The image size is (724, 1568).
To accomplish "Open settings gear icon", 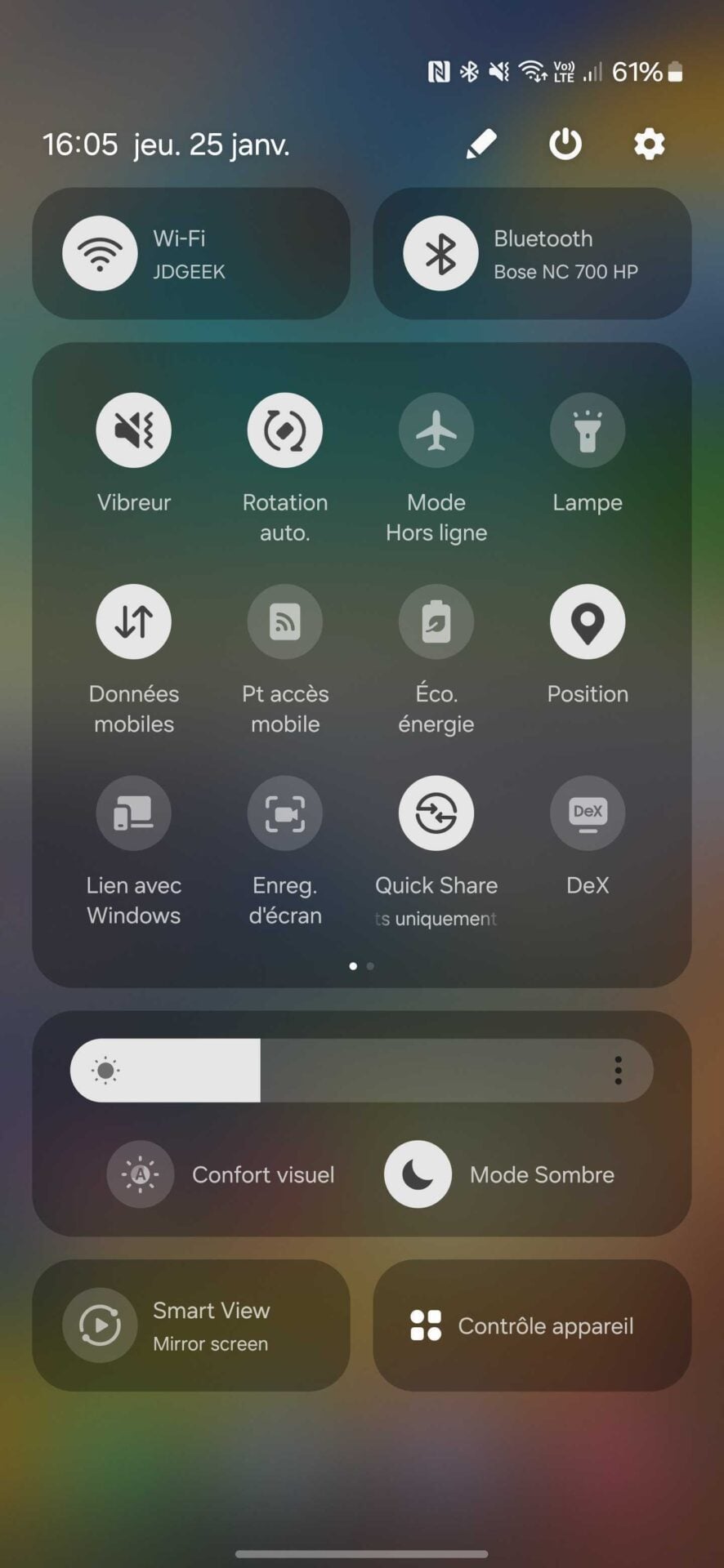I will 649,145.
